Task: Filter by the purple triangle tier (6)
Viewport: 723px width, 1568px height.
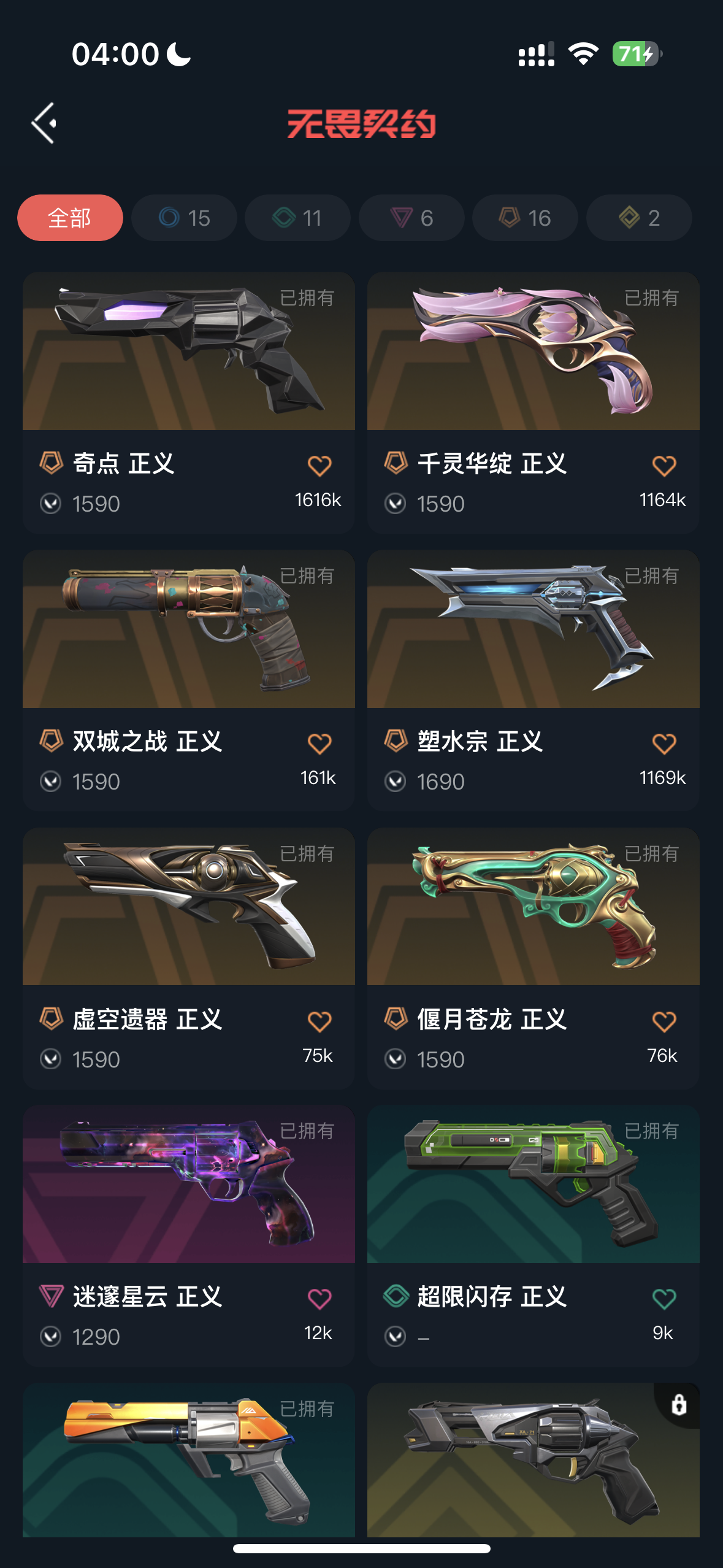Action: pos(411,218)
